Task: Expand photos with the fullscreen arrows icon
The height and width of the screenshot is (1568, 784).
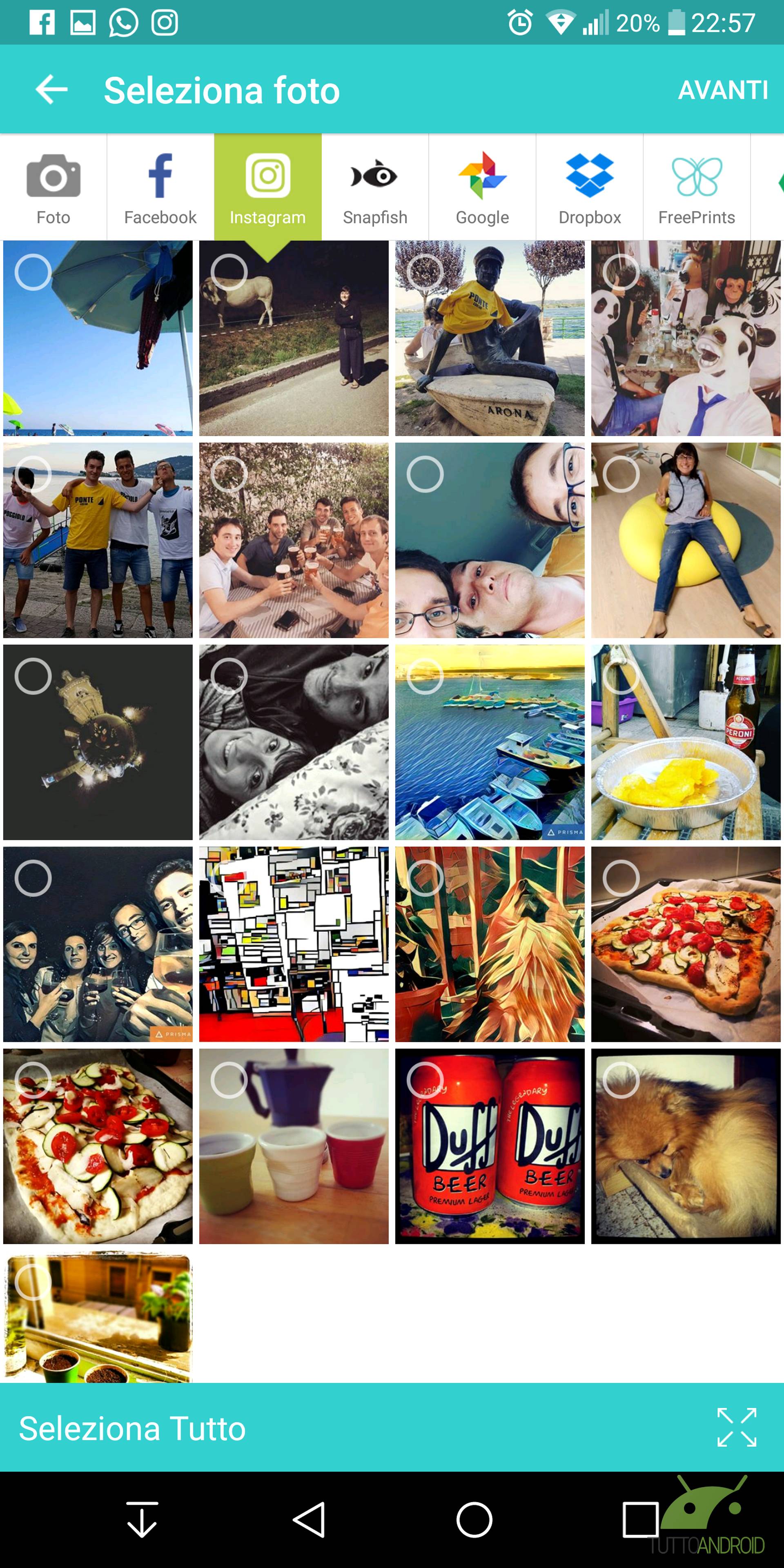Action: coord(737,1428)
